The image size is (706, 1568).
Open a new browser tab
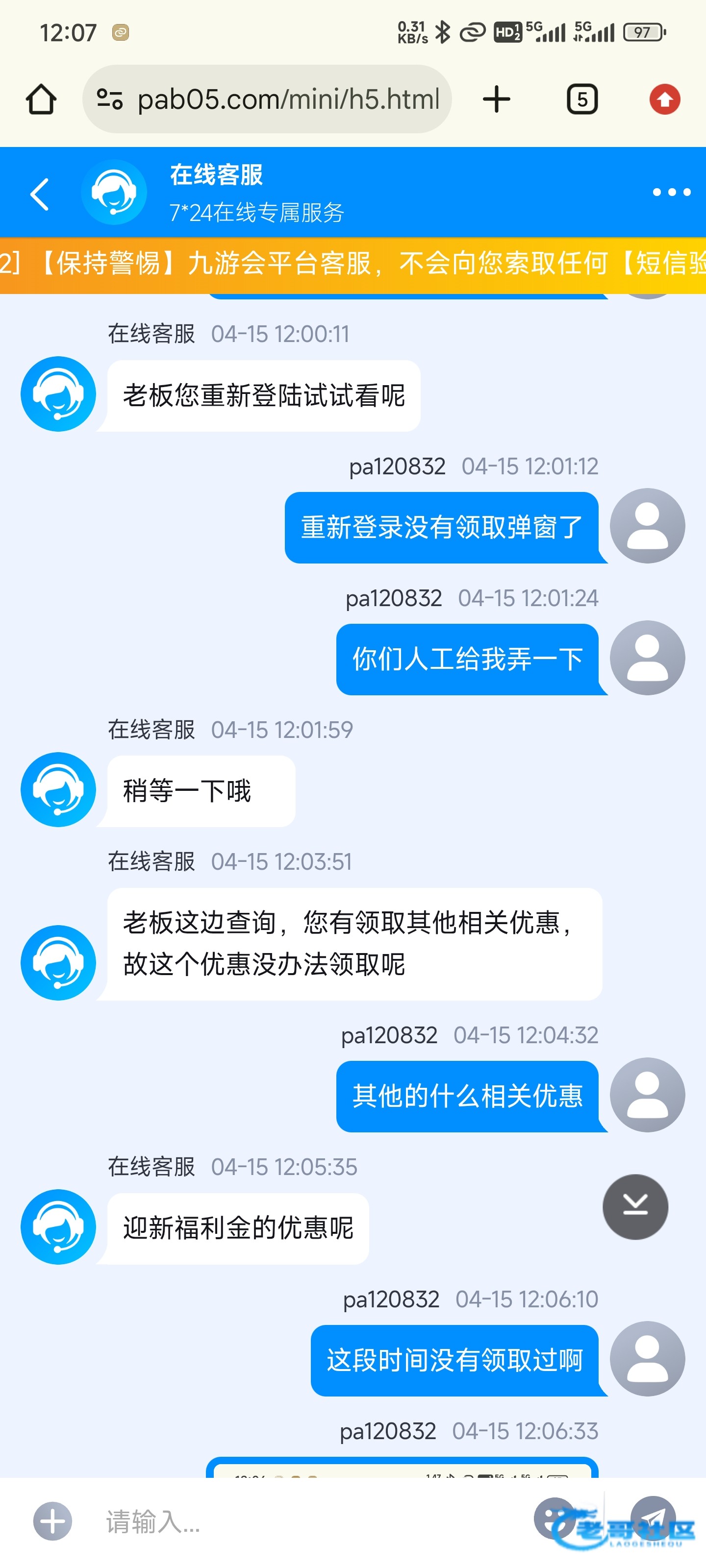click(x=497, y=99)
